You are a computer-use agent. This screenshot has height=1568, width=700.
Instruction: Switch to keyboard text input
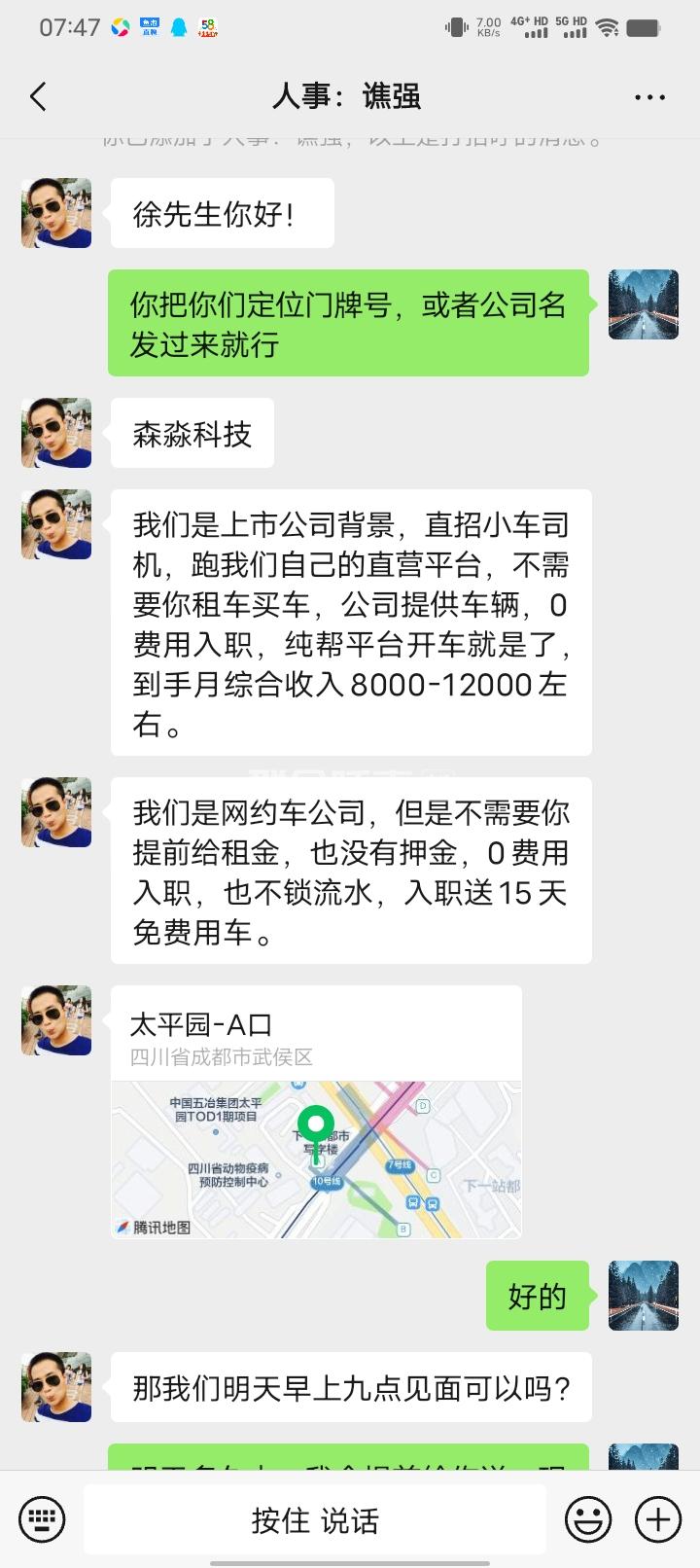[x=42, y=1518]
